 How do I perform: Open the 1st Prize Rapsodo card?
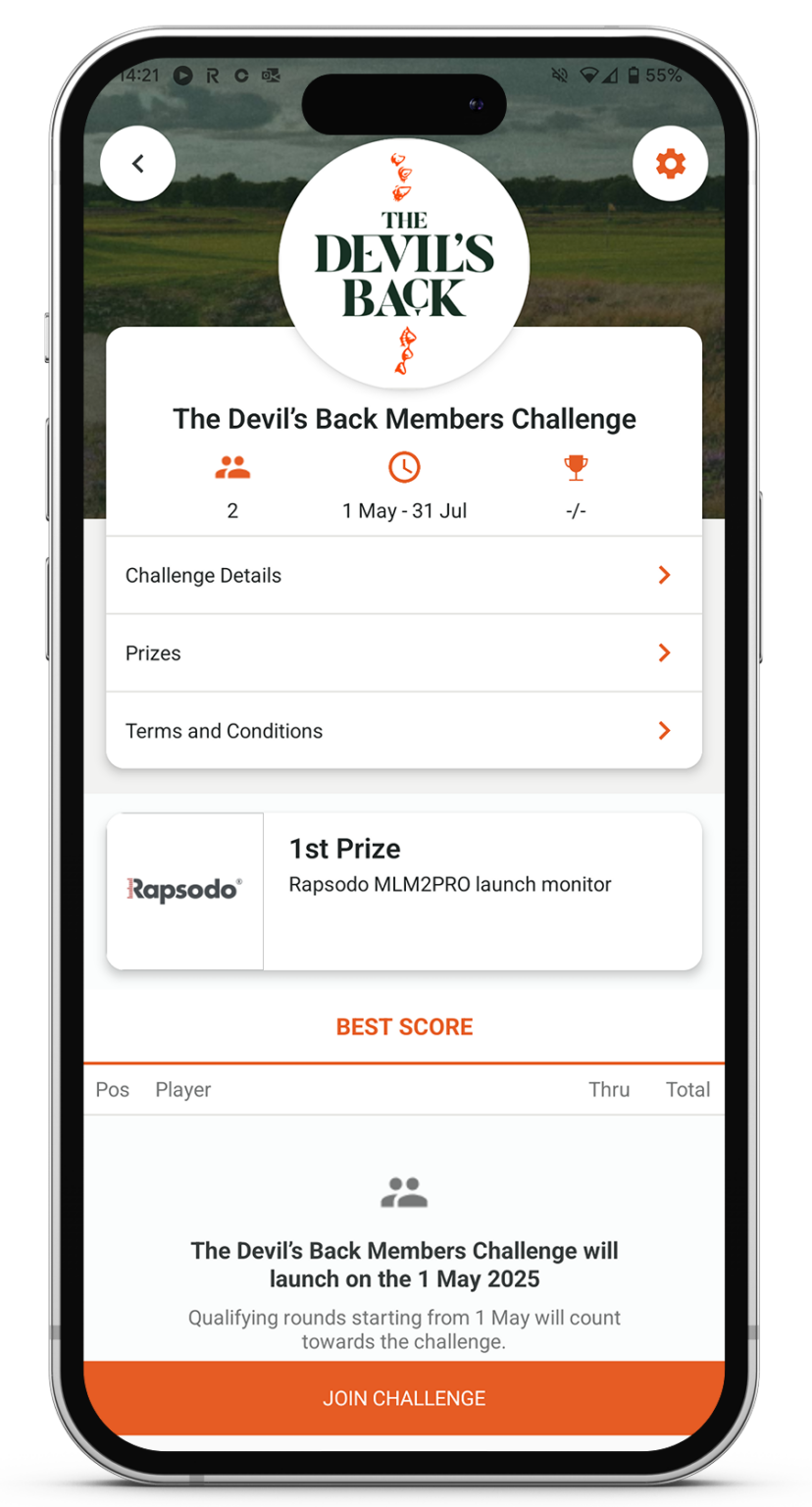404,891
